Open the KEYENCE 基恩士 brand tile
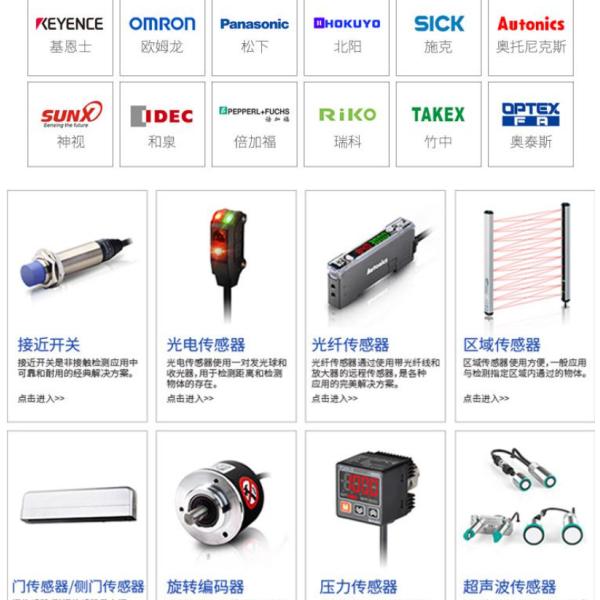Viewport: 600px width, 600px height. click(70, 35)
